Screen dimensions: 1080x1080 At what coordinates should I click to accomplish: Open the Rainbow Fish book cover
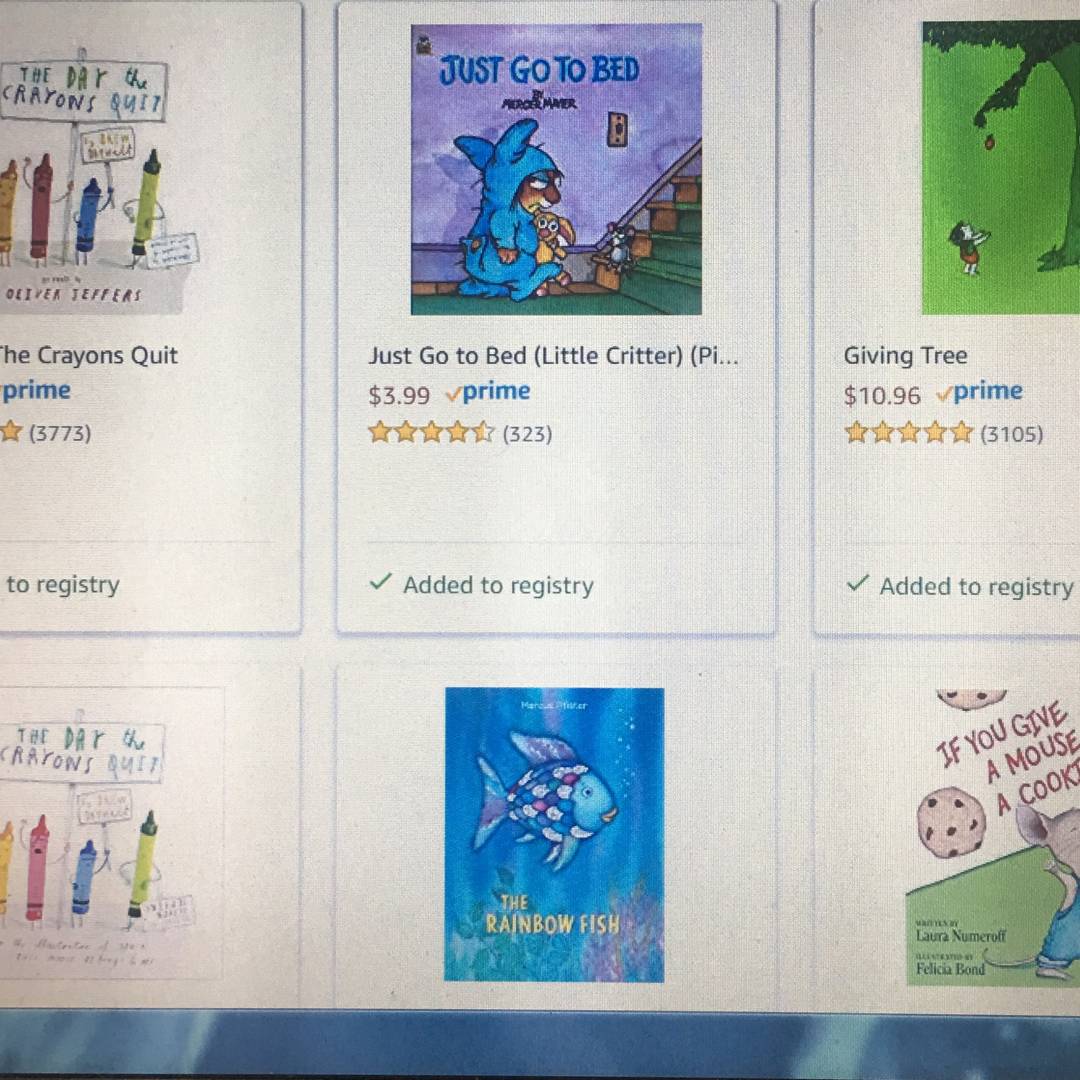pos(554,835)
